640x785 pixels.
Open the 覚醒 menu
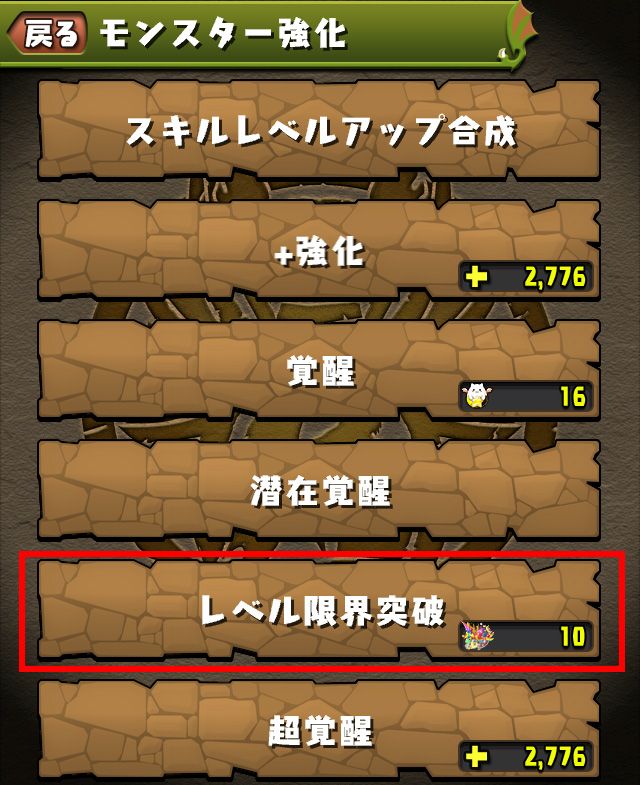click(x=320, y=373)
